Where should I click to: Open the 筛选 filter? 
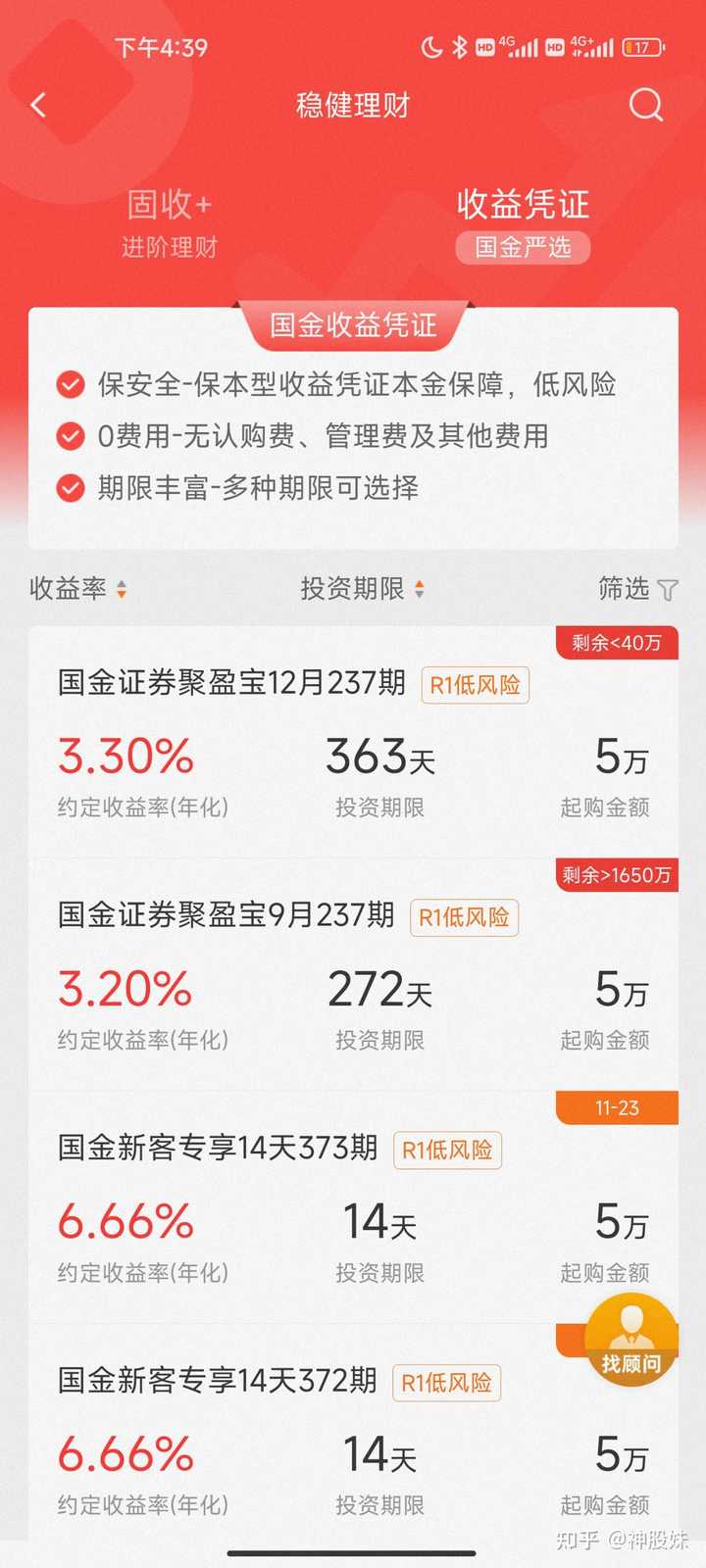[637, 589]
